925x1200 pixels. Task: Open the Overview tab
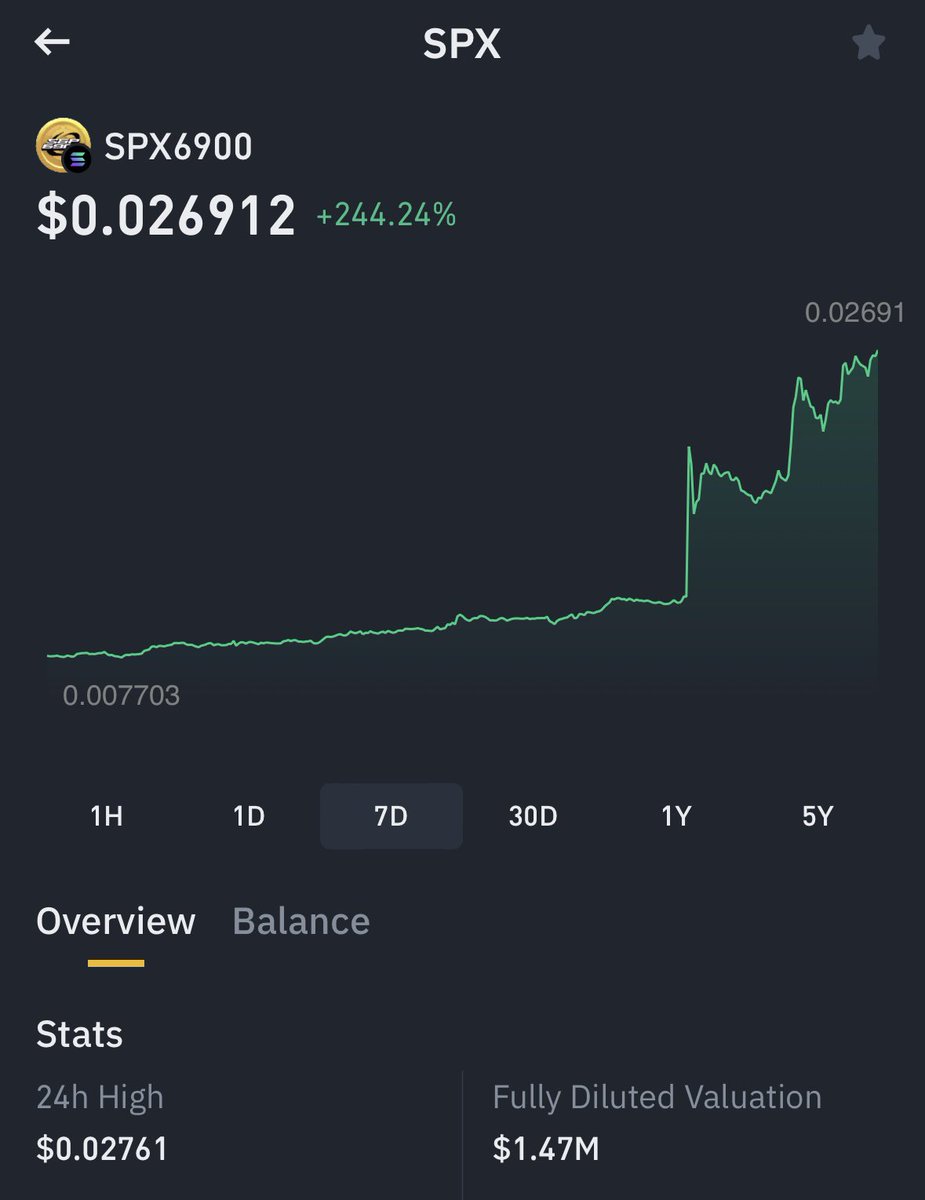(x=116, y=921)
